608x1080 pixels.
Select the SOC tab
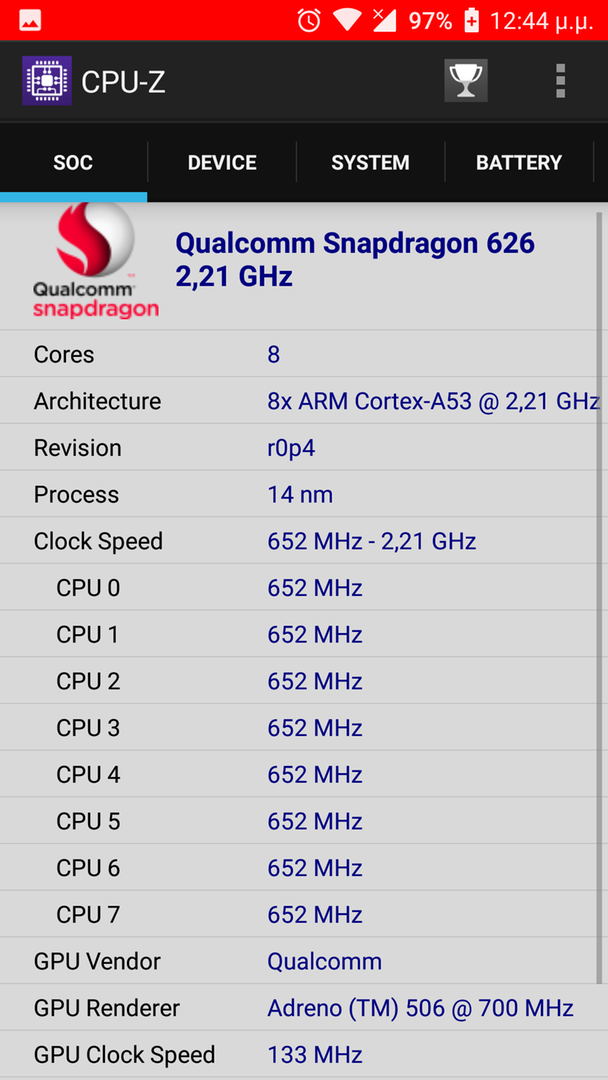74,163
